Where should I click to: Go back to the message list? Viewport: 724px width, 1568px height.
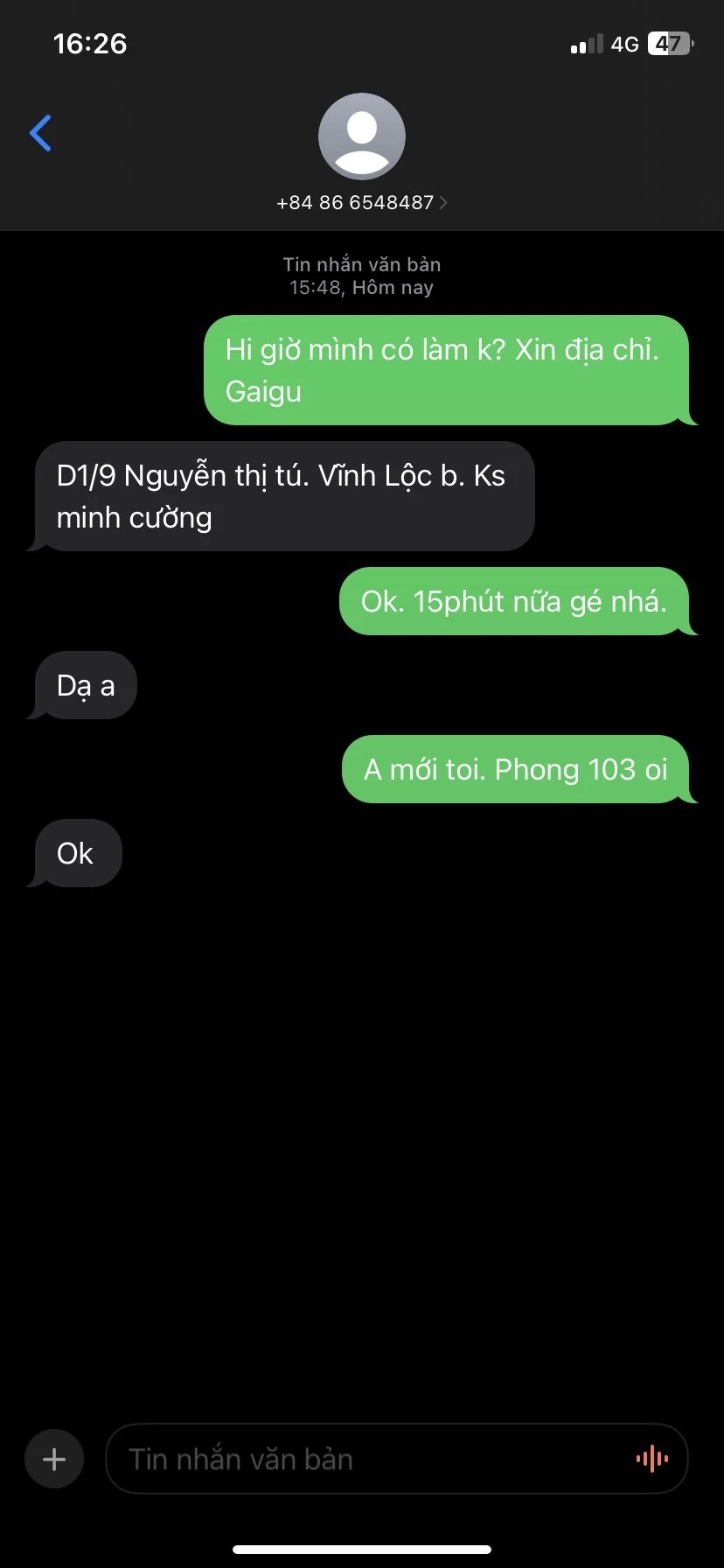40,134
